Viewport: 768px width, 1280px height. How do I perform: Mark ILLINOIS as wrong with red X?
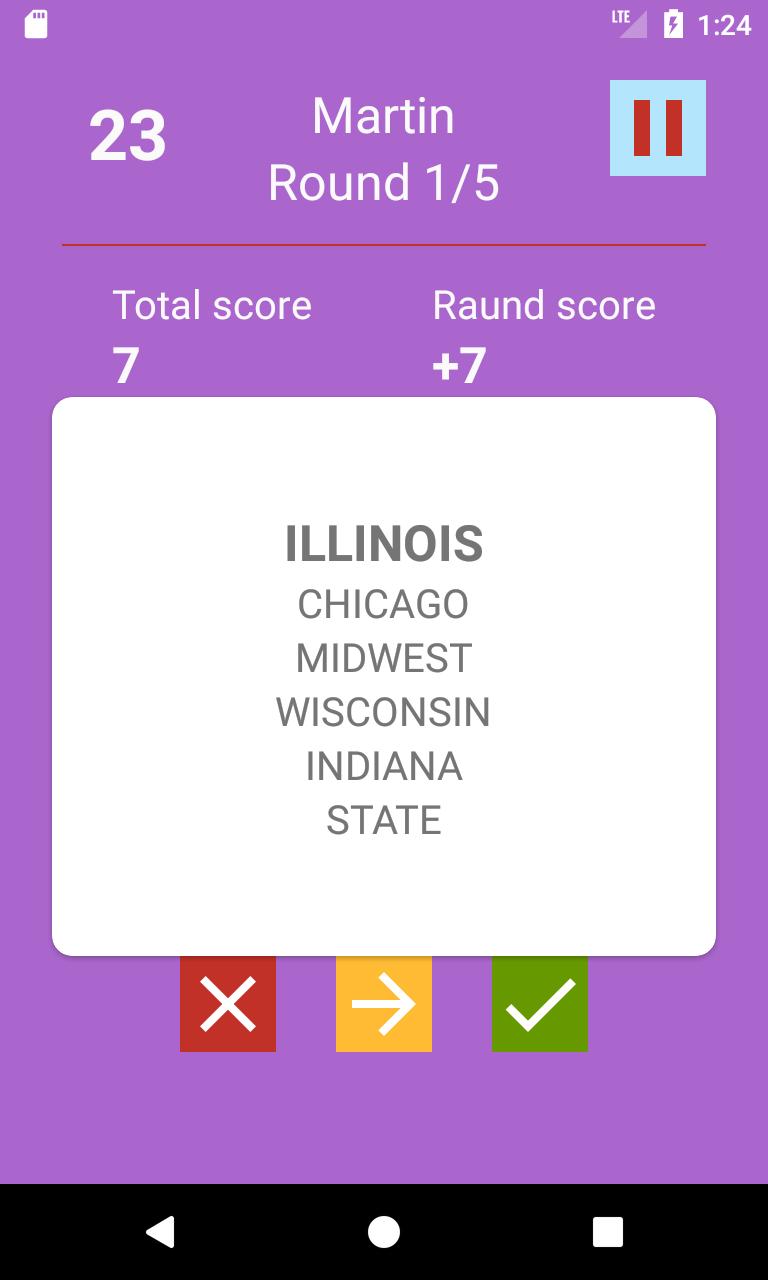228,1004
